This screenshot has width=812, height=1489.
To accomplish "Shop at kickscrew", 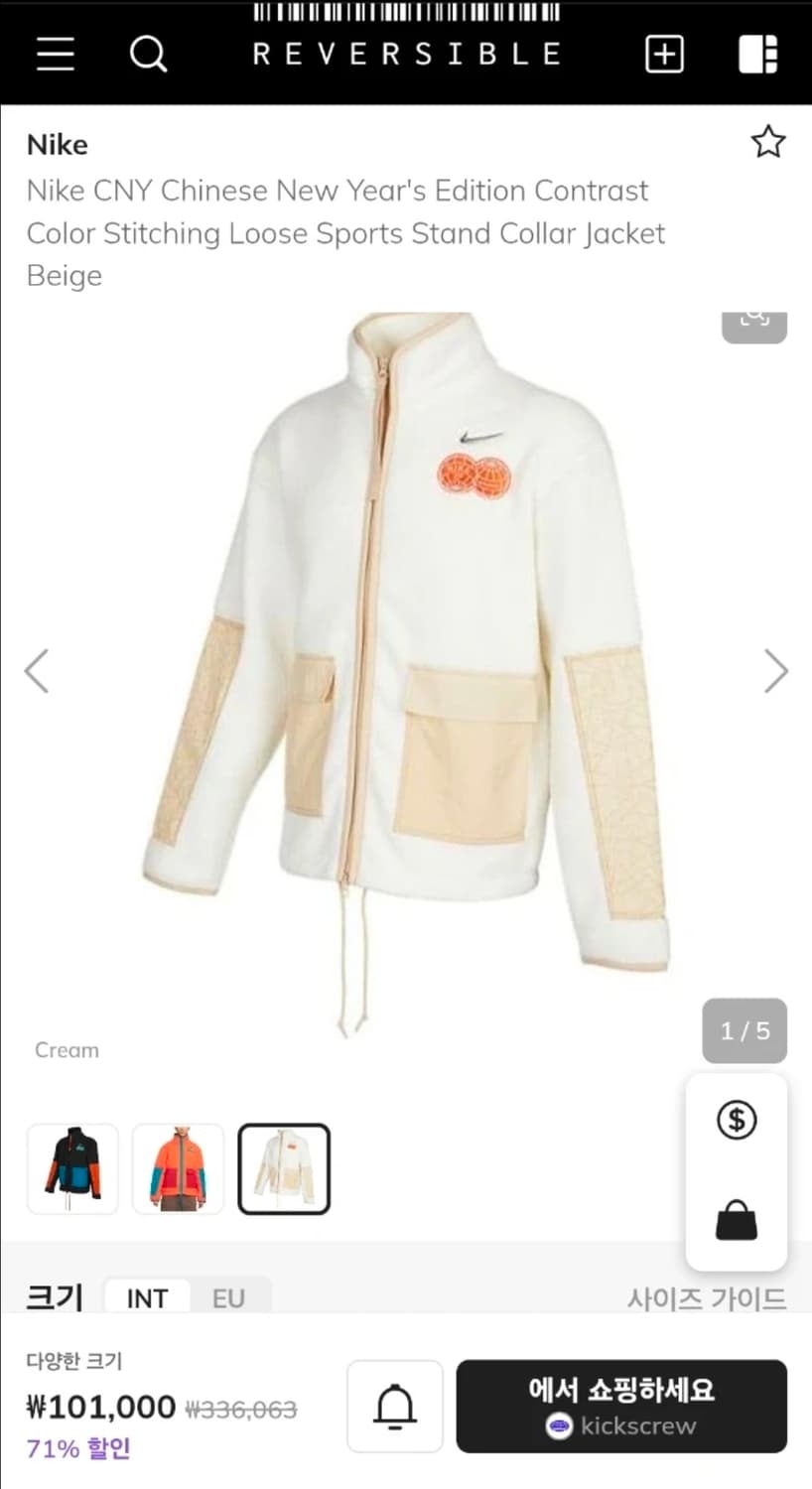I will [621, 1406].
